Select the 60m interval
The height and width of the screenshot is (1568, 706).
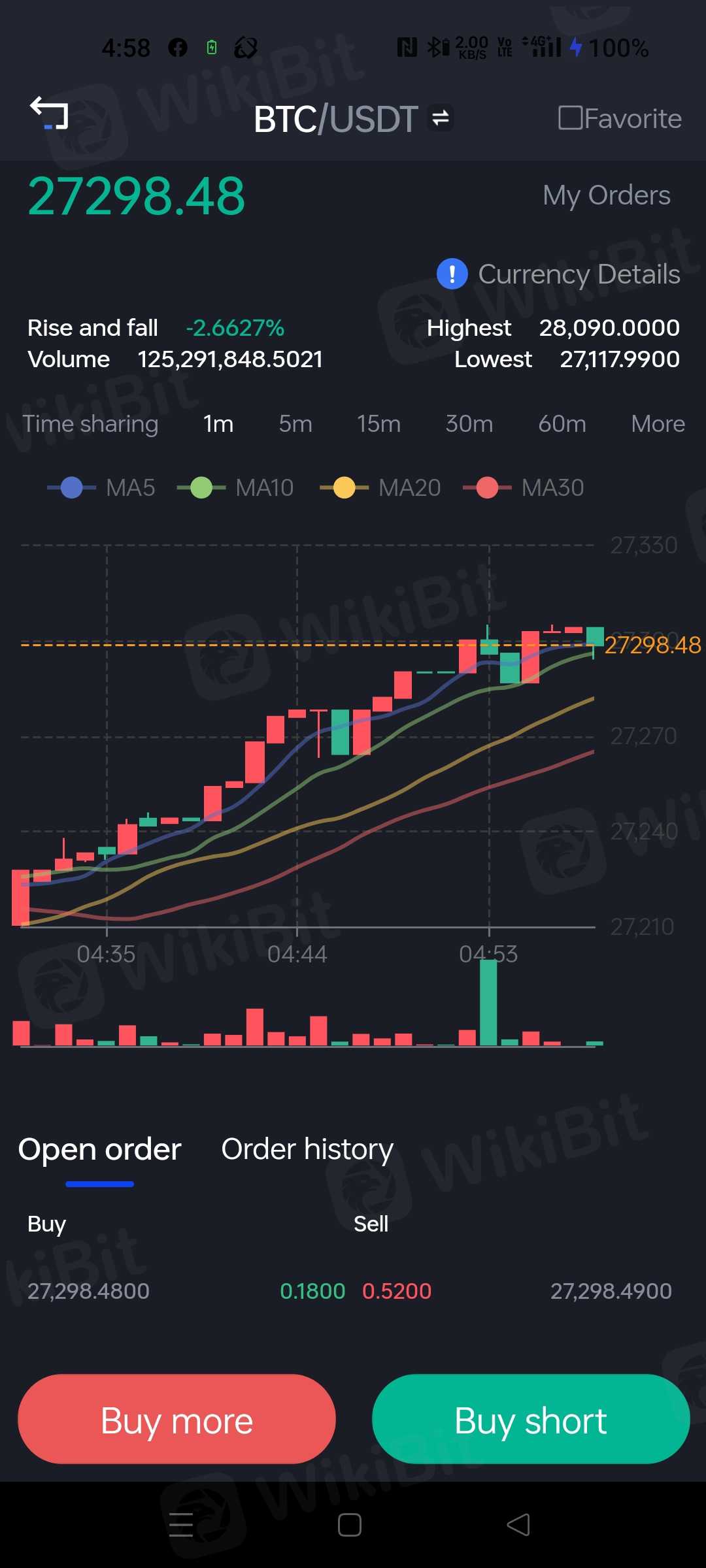click(562, 424)
